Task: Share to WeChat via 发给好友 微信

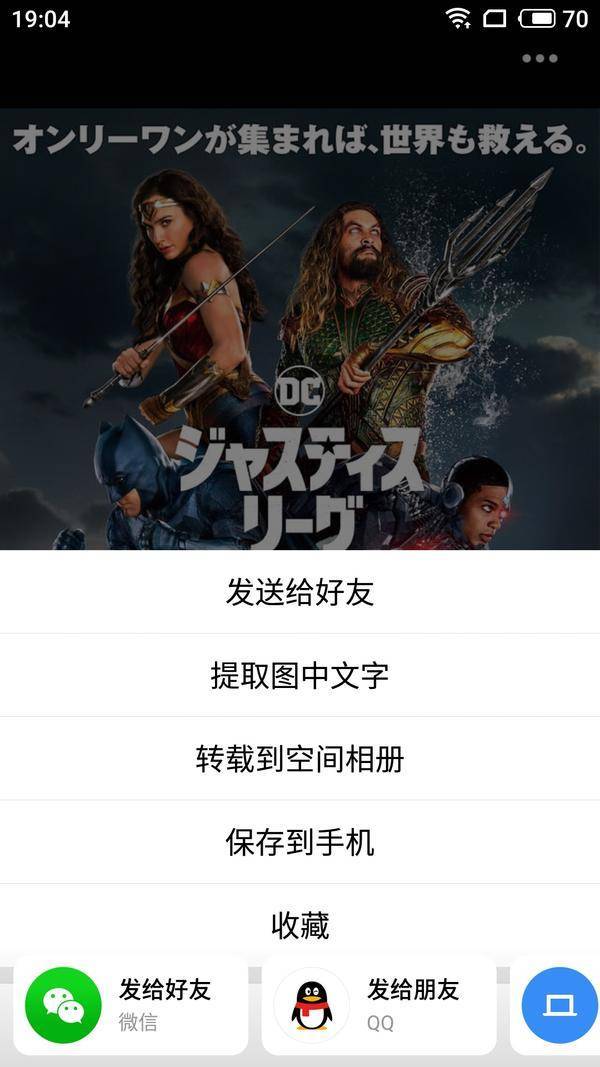Action: tap(130, 1005)
